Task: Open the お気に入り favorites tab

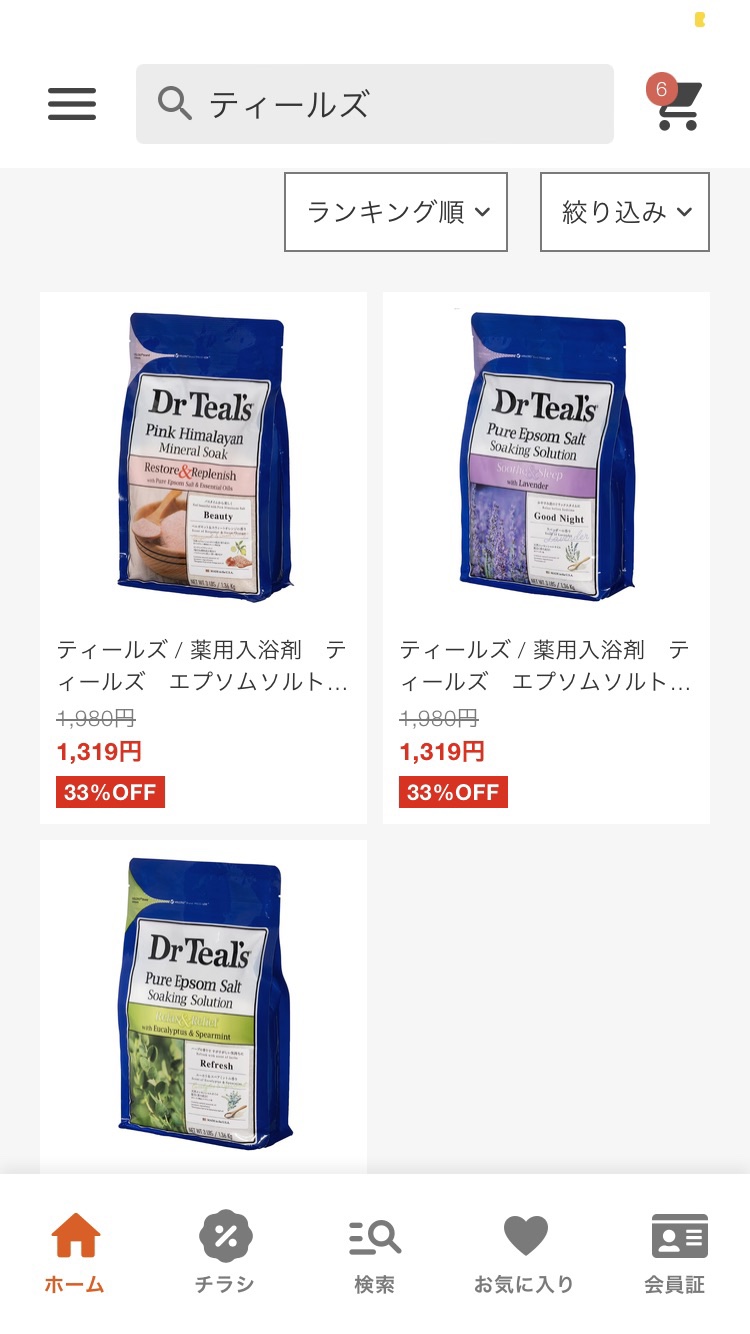Action: point(525,1252)
